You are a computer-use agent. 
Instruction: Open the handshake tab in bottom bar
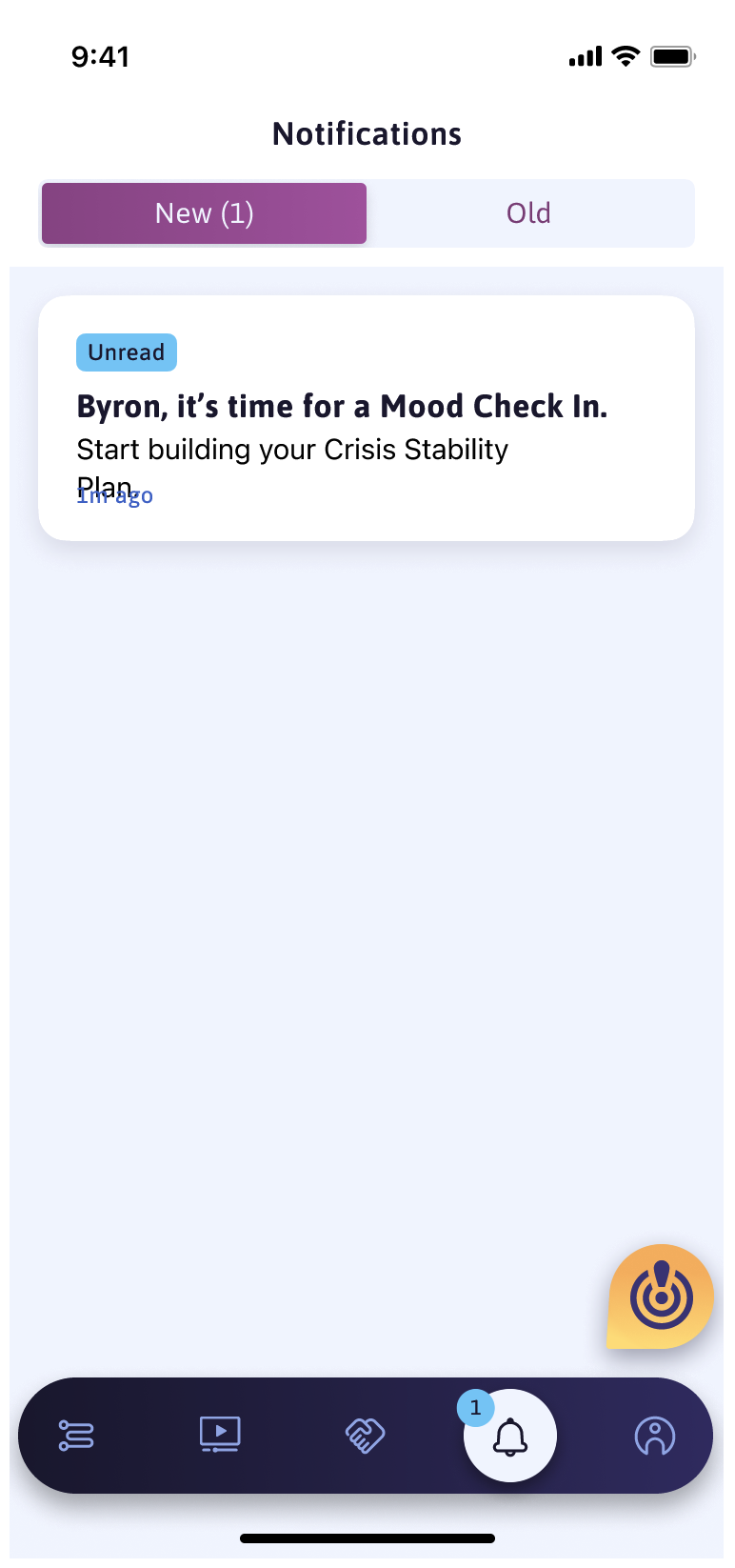point(365,1436)
